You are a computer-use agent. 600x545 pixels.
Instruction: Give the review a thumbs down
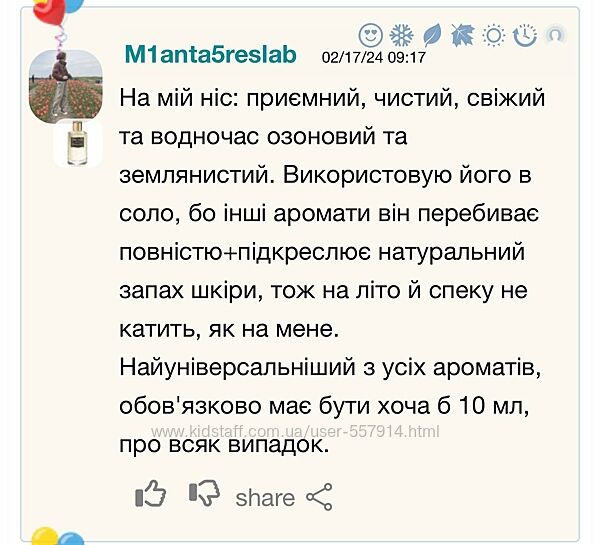(205, 493)
